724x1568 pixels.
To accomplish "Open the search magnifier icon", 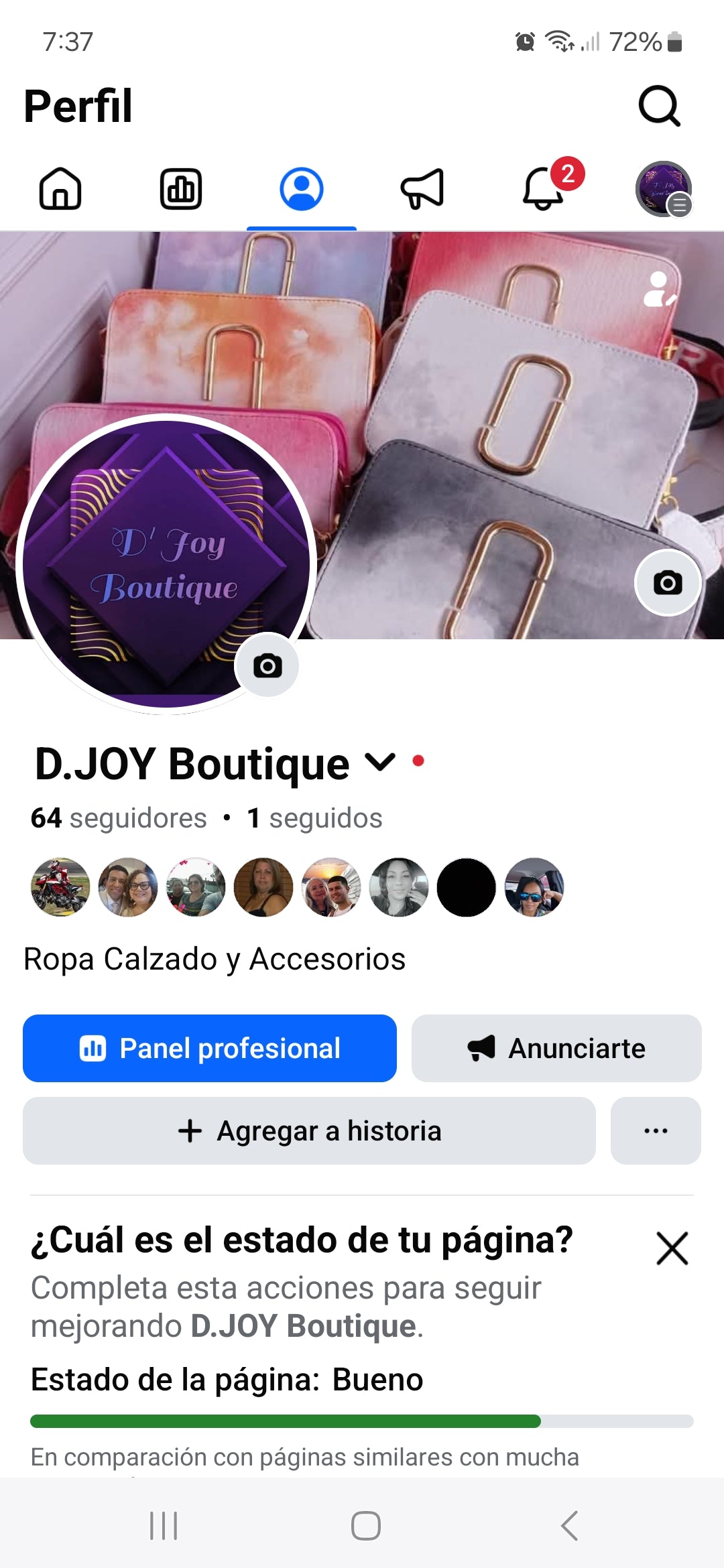I will pos(659,106).
